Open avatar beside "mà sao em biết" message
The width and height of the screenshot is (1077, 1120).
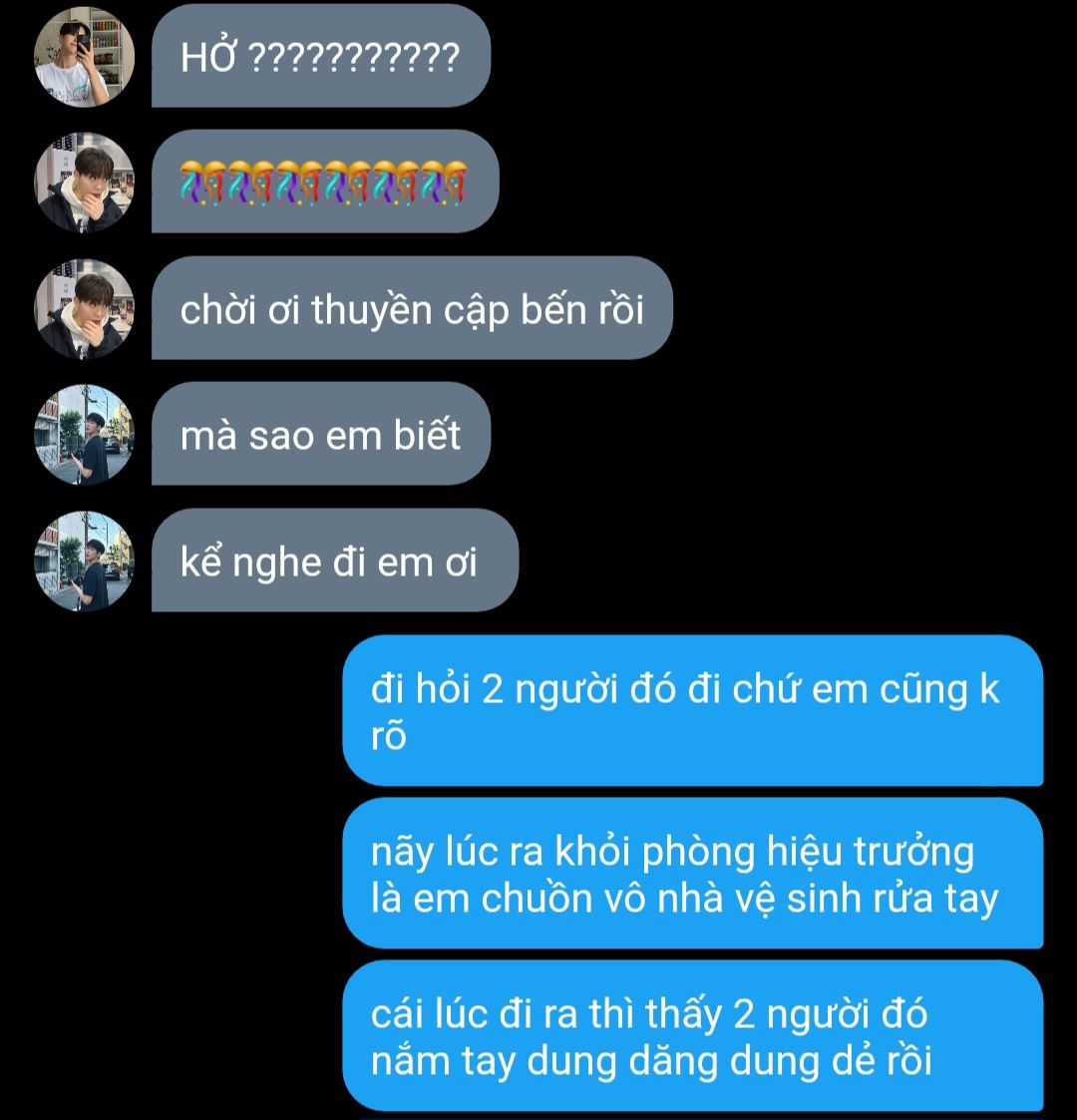pos(84,435)
